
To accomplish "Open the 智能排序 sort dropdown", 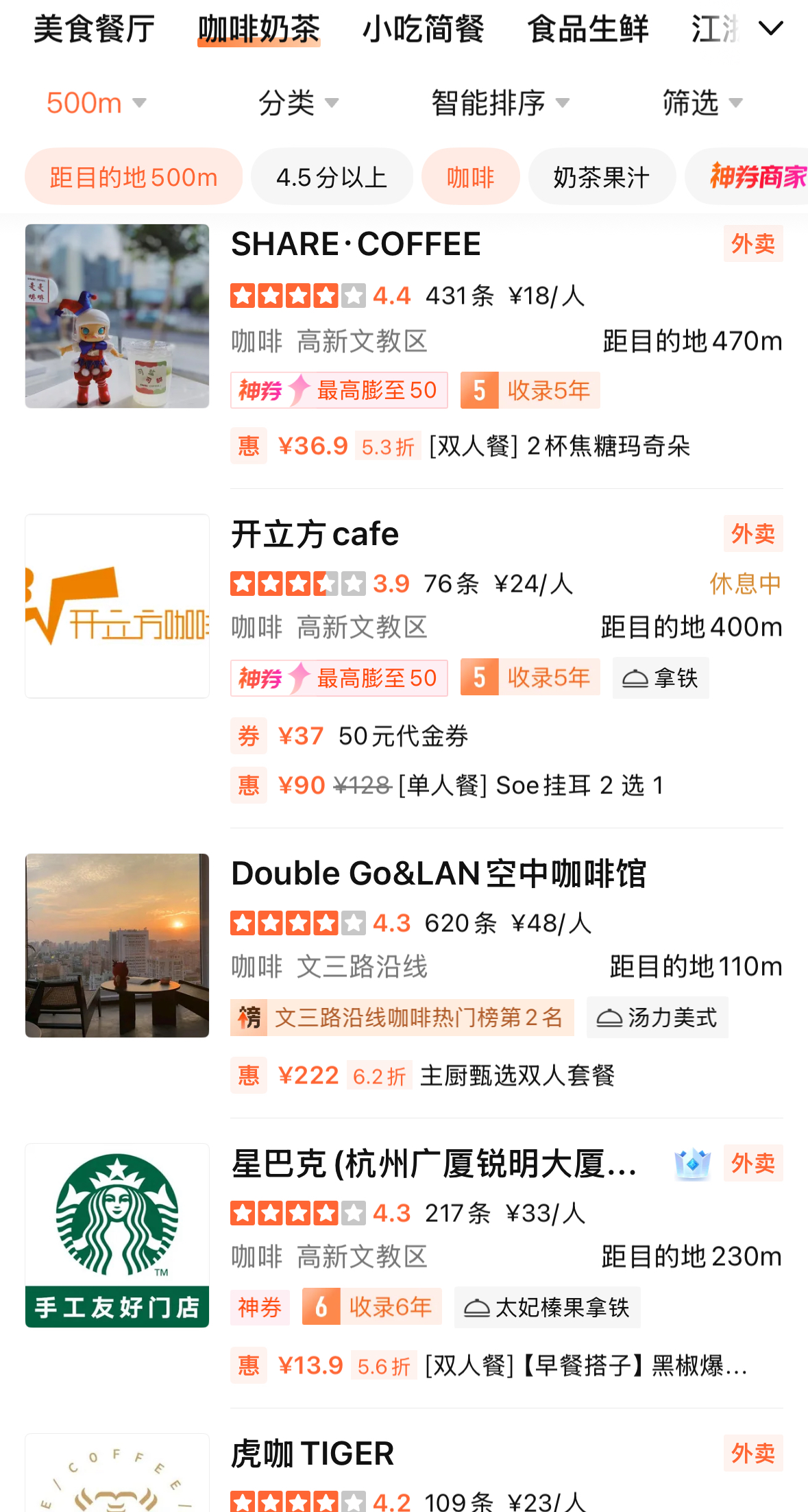I will (x=500, y=103).
